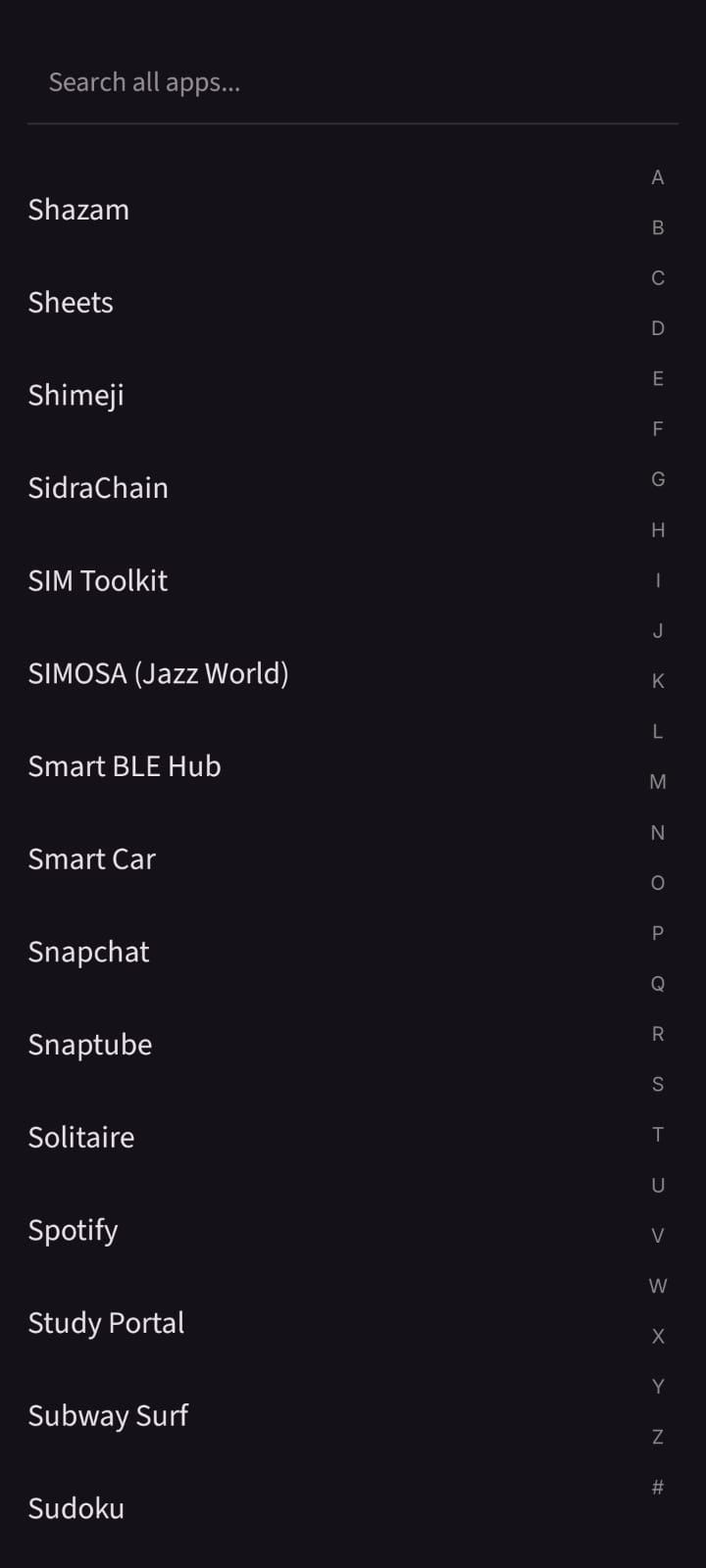Image resolution: width=706 pixels, height=1568 pixels.
Task: Launch Sheets from the app list
Action: point(70,302)
